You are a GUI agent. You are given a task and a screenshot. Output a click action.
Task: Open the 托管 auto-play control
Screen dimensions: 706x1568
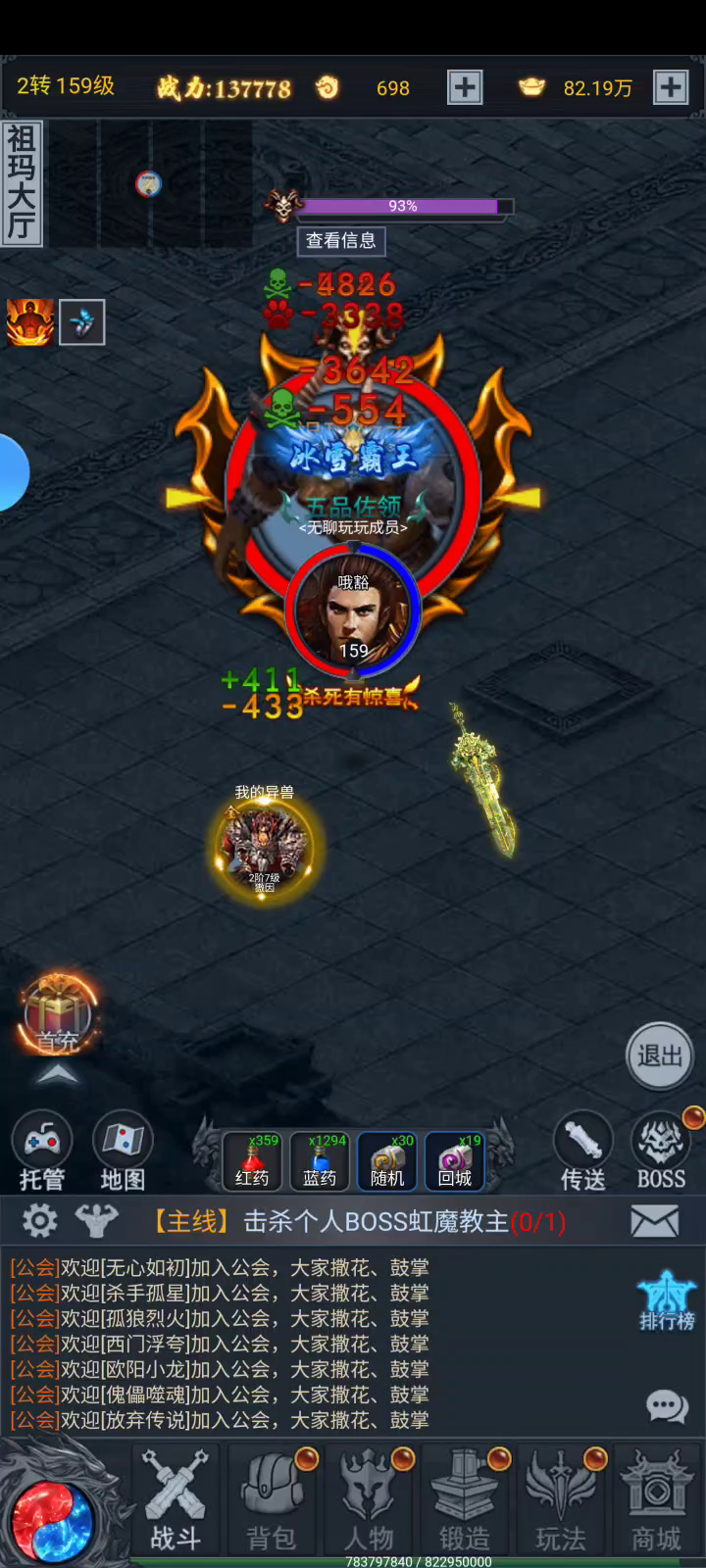pyautogui.click(x=42, y=1151)
